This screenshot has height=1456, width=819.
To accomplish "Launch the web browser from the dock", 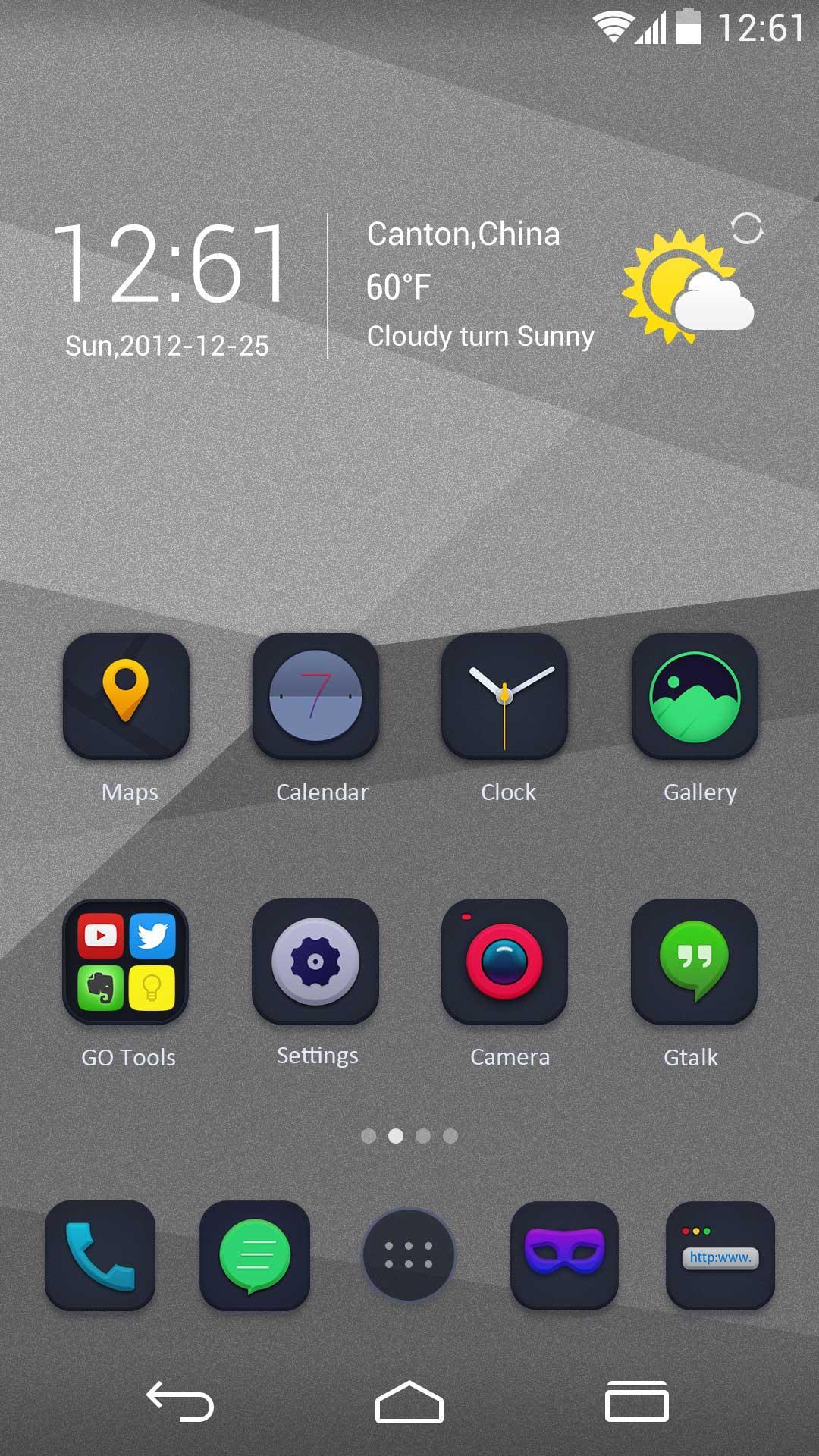I will [720, 1256].
